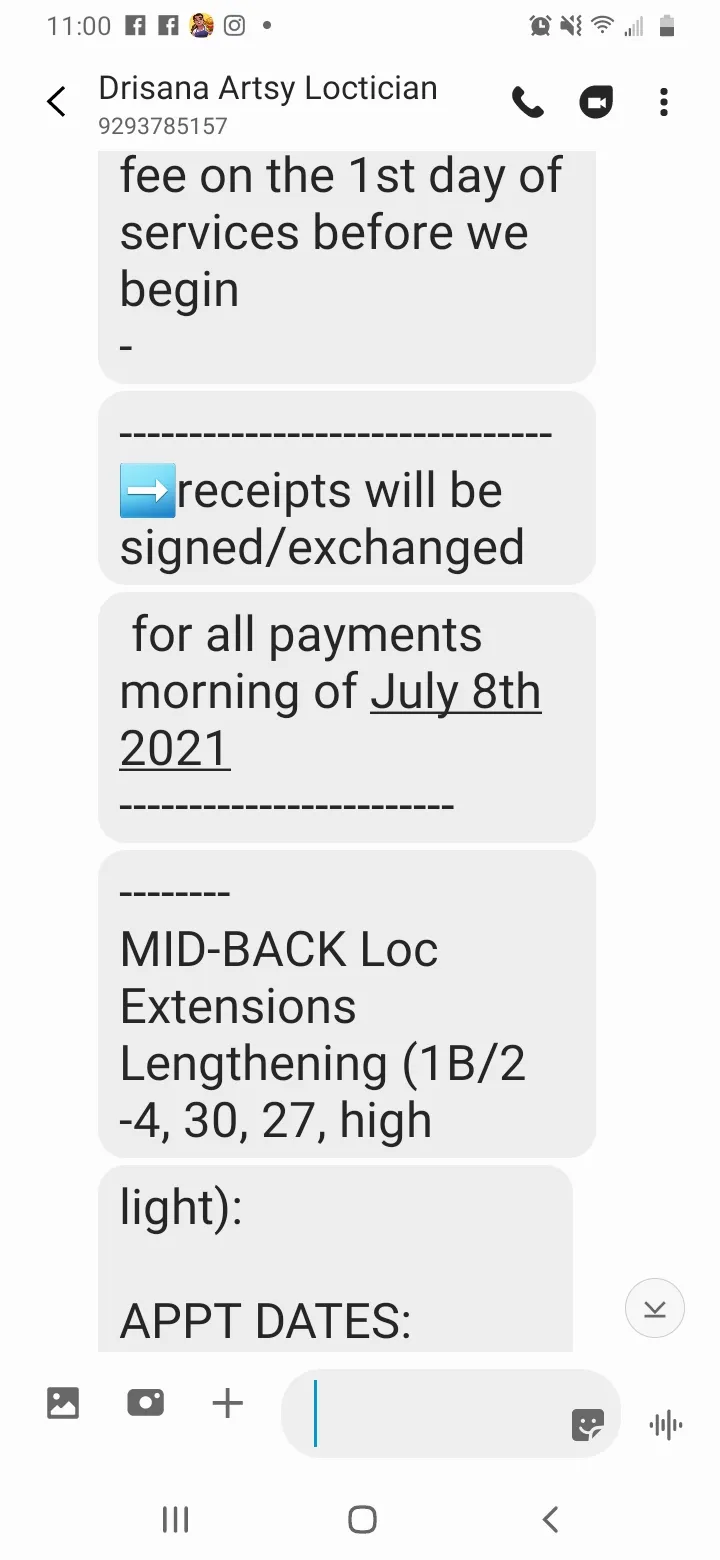Open recent apps from navigation bar
This screenshot has width=720, height=1560.
(x=175, y=1520)
